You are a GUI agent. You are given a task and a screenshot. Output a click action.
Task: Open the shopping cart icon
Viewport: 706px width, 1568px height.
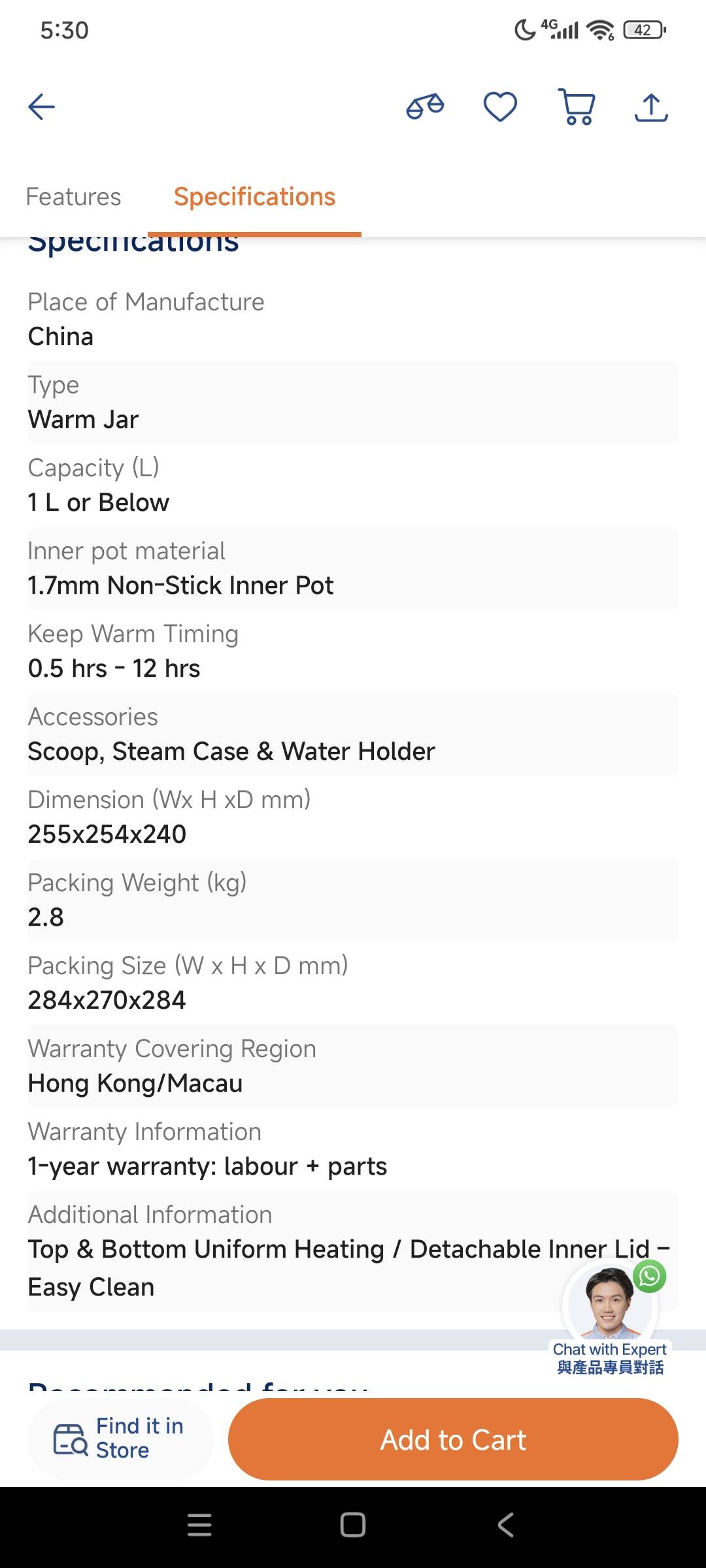click(577, 107)
